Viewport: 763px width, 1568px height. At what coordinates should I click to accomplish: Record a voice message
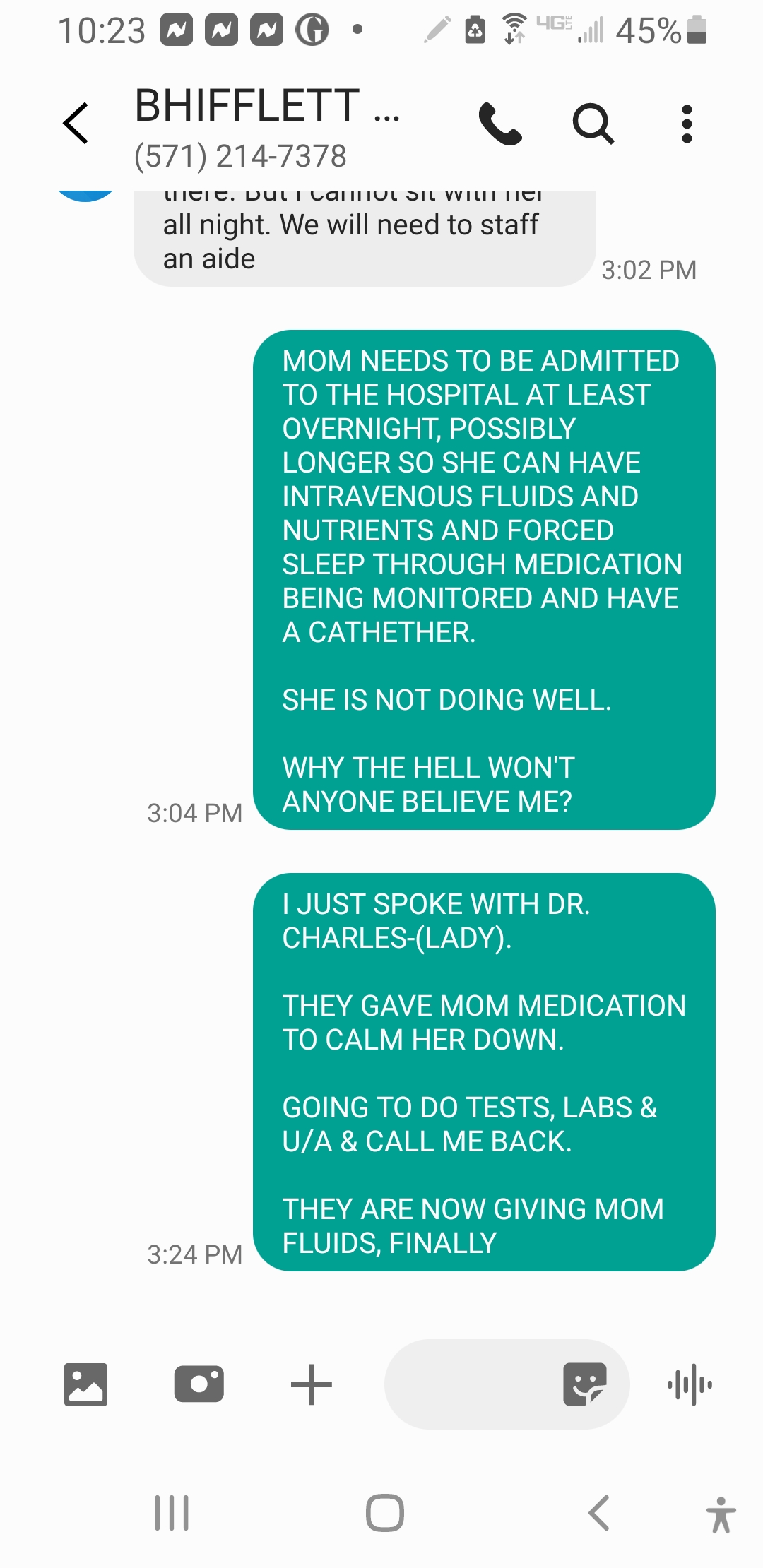point(690,1384)
